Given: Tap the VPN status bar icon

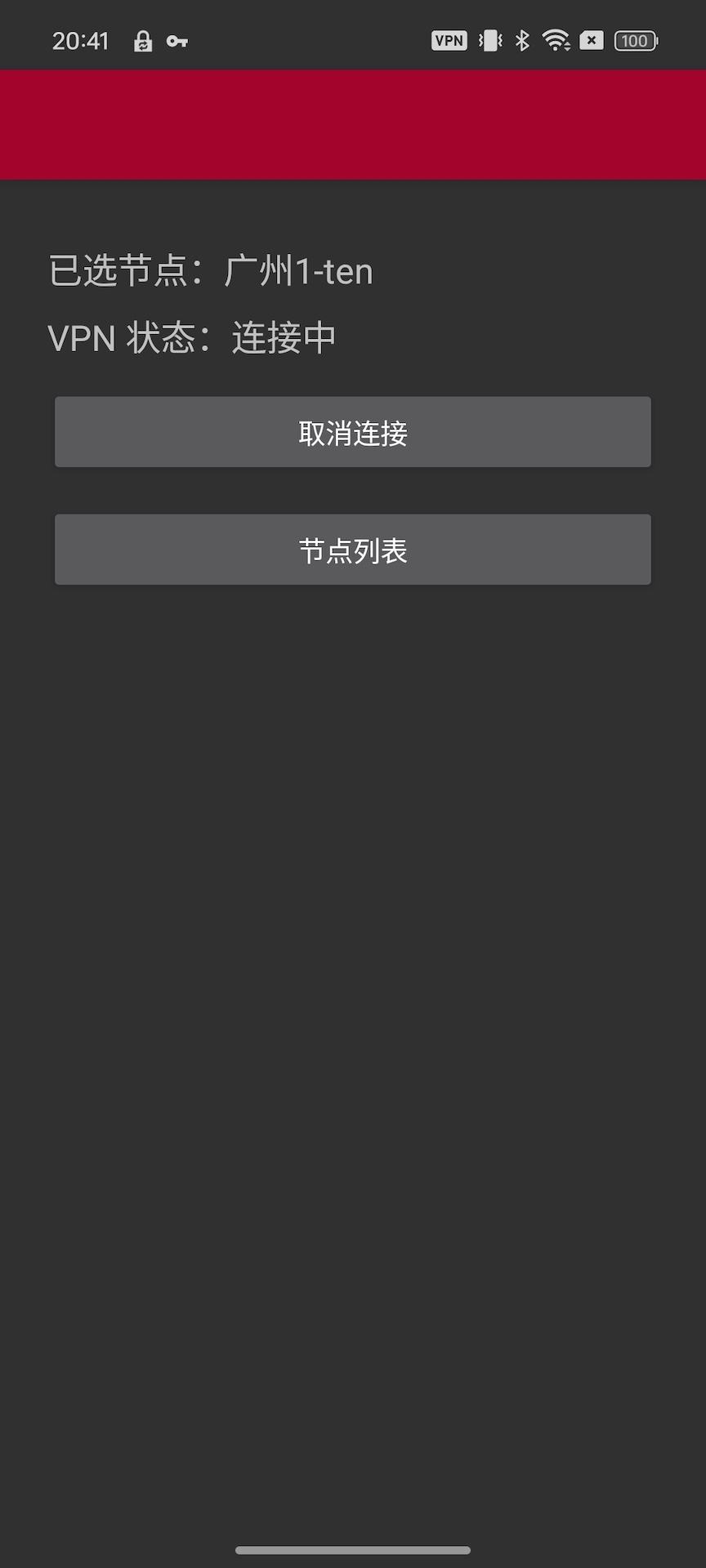Looking at the screenshot, I should click(449, 40).
